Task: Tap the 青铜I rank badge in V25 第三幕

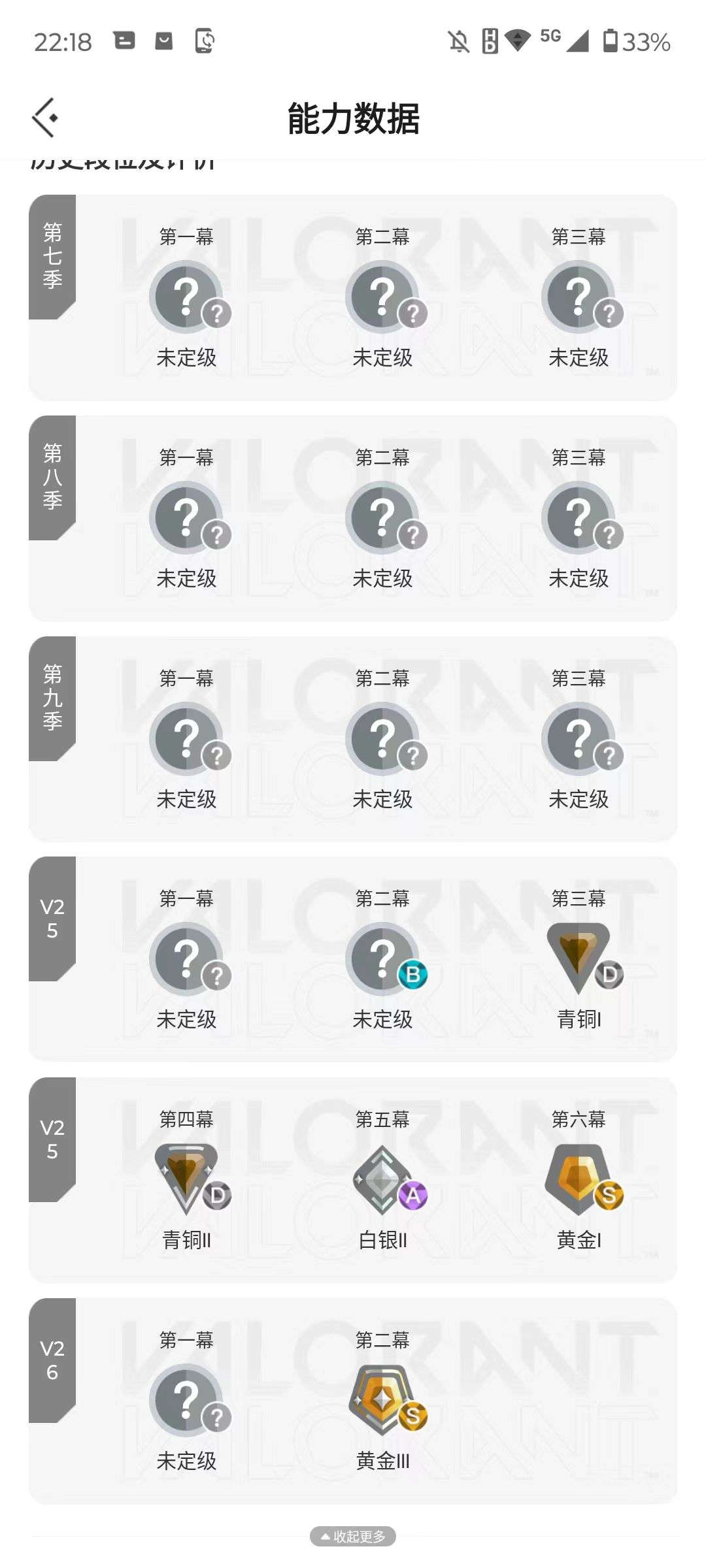Action: click(x=578, y=958)
